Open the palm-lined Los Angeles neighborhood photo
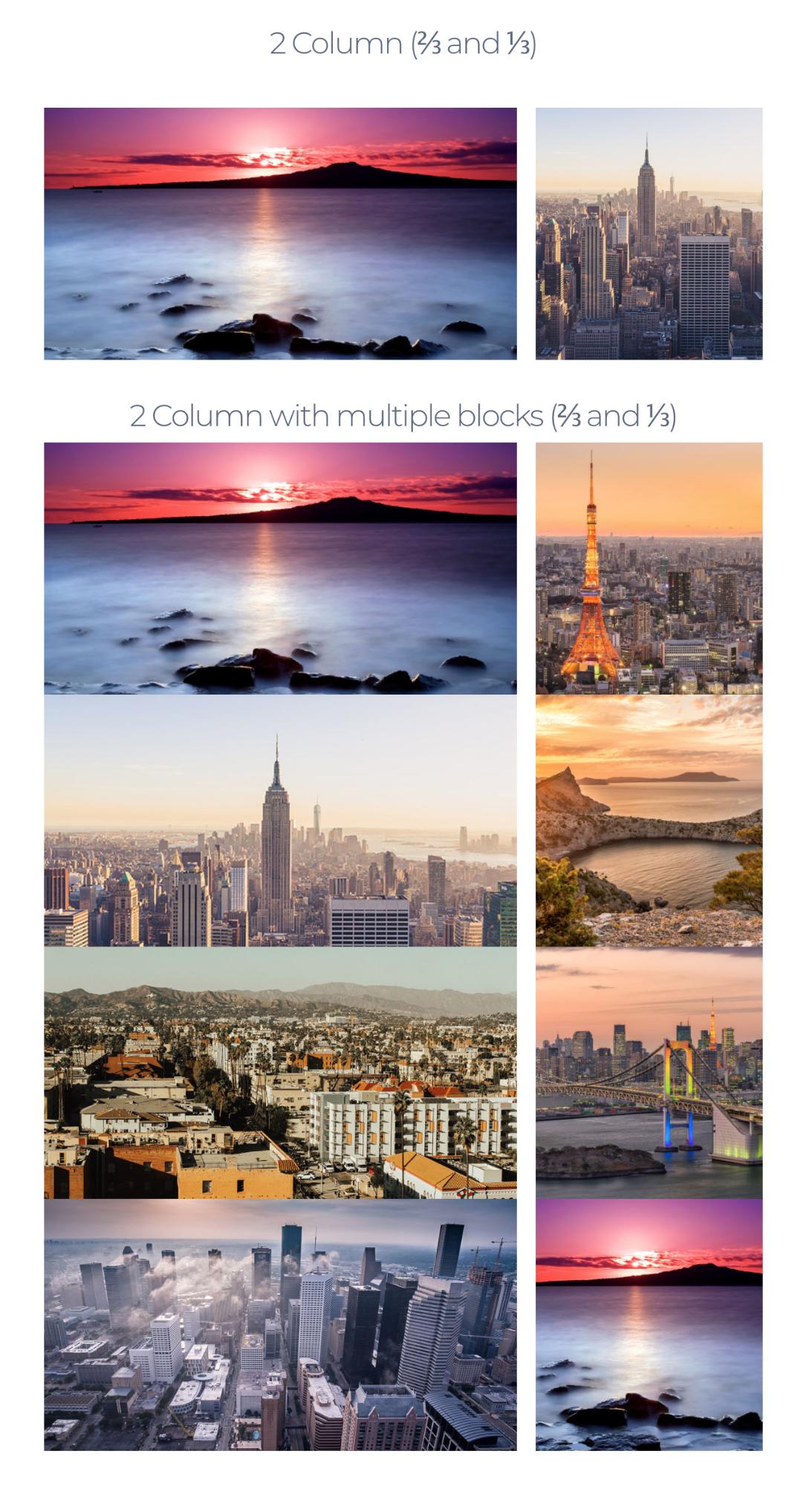 pyautogui.click(x=280, y=1072)
